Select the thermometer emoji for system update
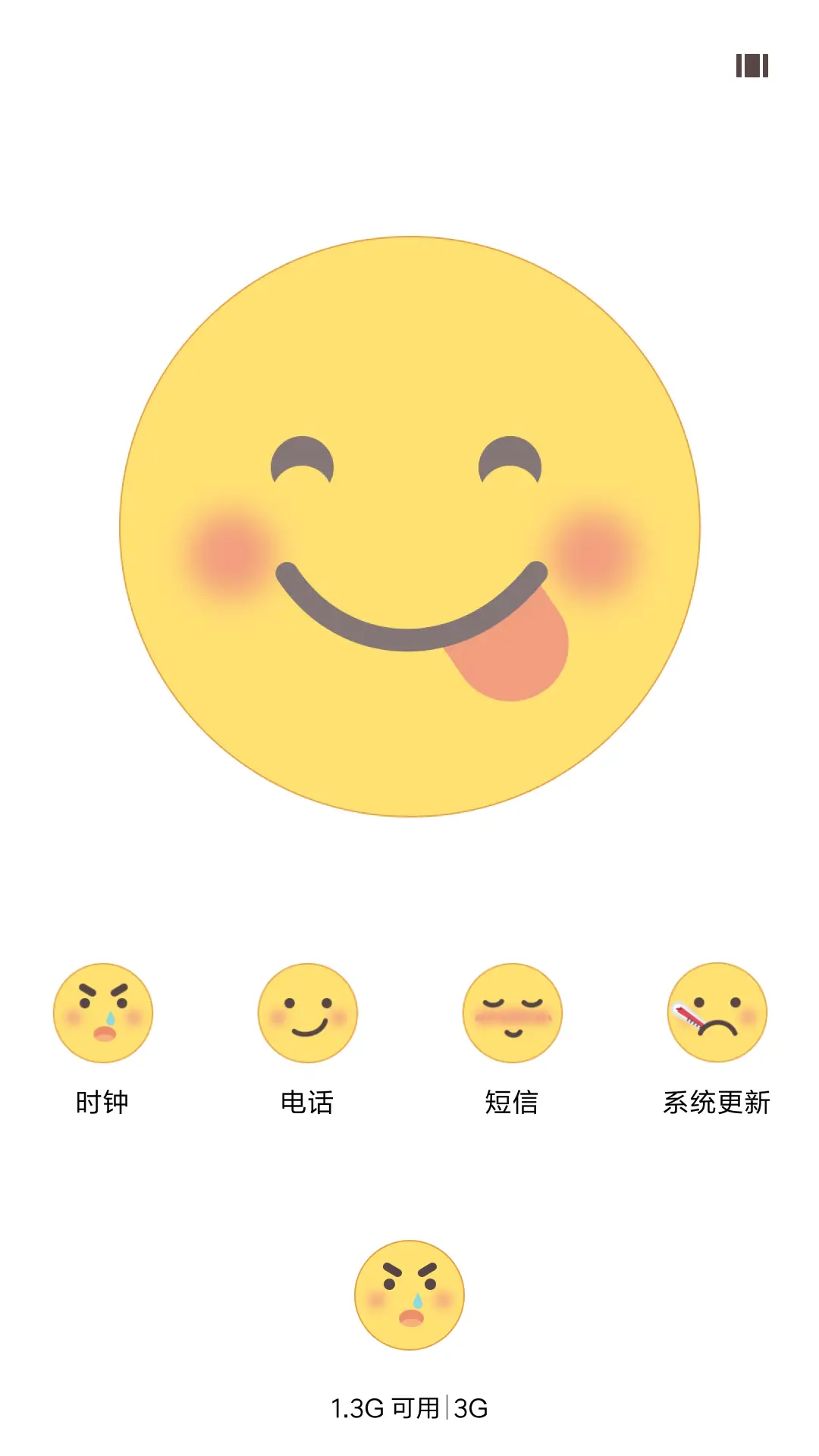 tap(717, 1012)
